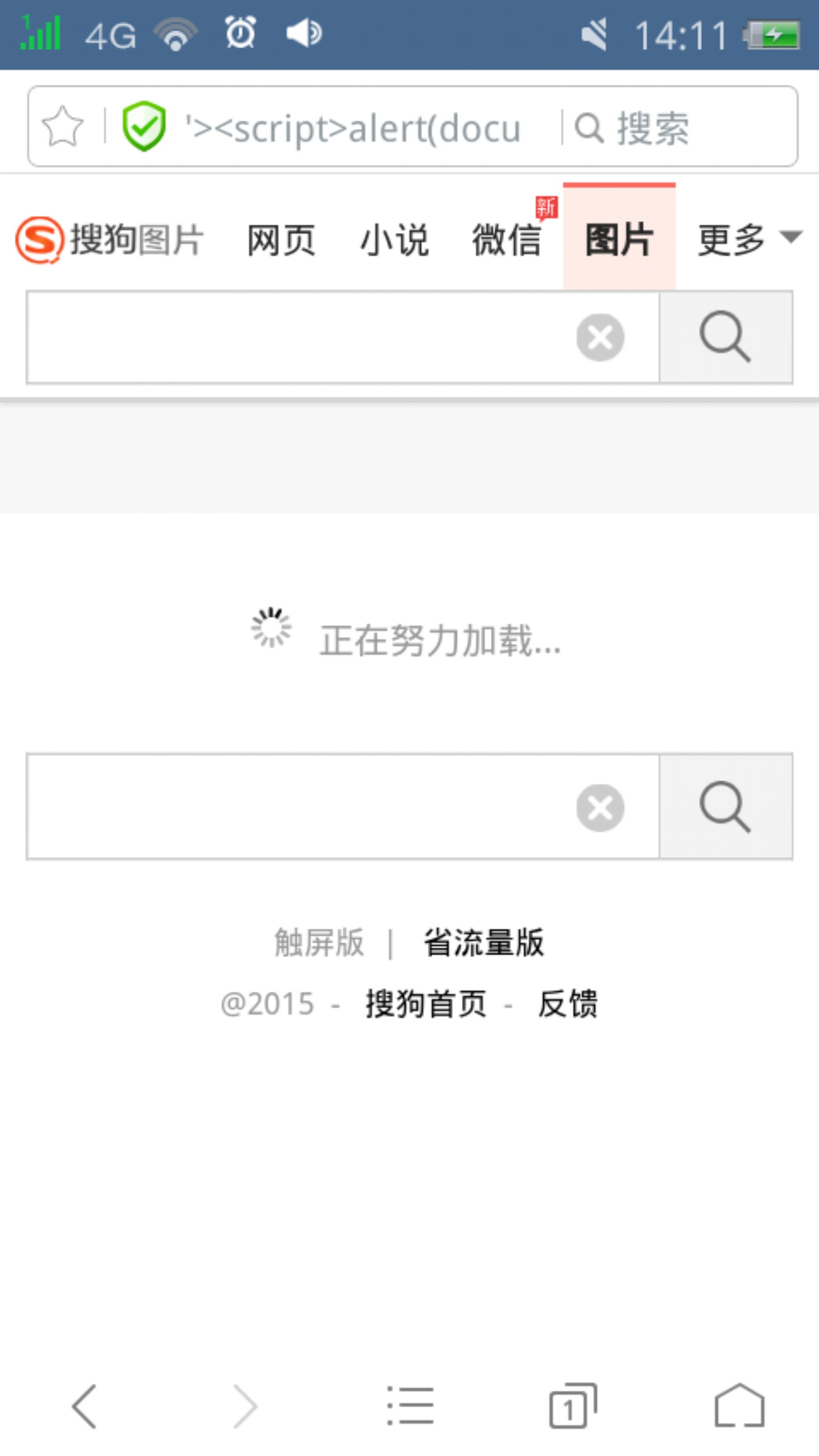Tap the URL address field

pyautogui.click(x=353, y=127)
